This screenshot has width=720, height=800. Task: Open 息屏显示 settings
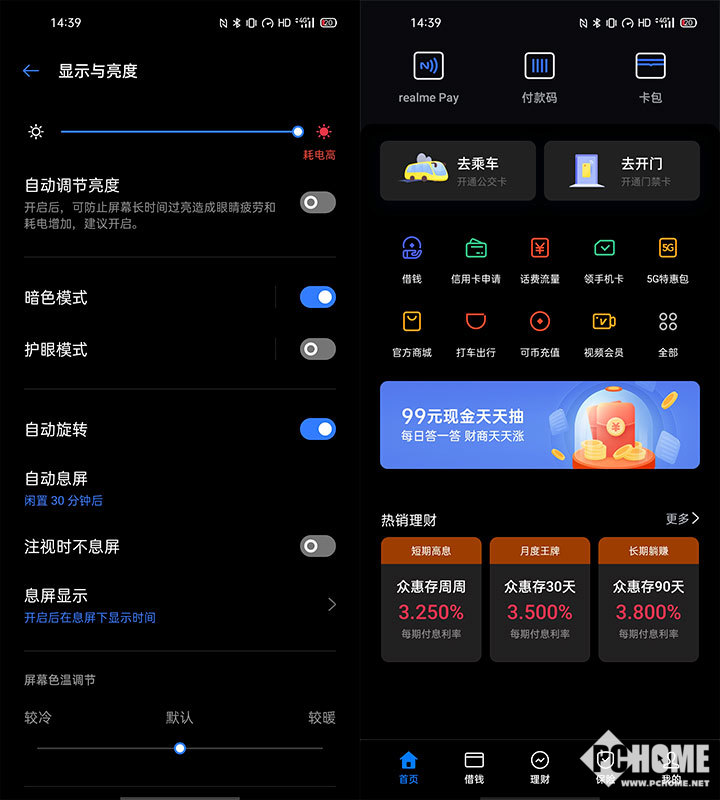(x=180, y=604)
